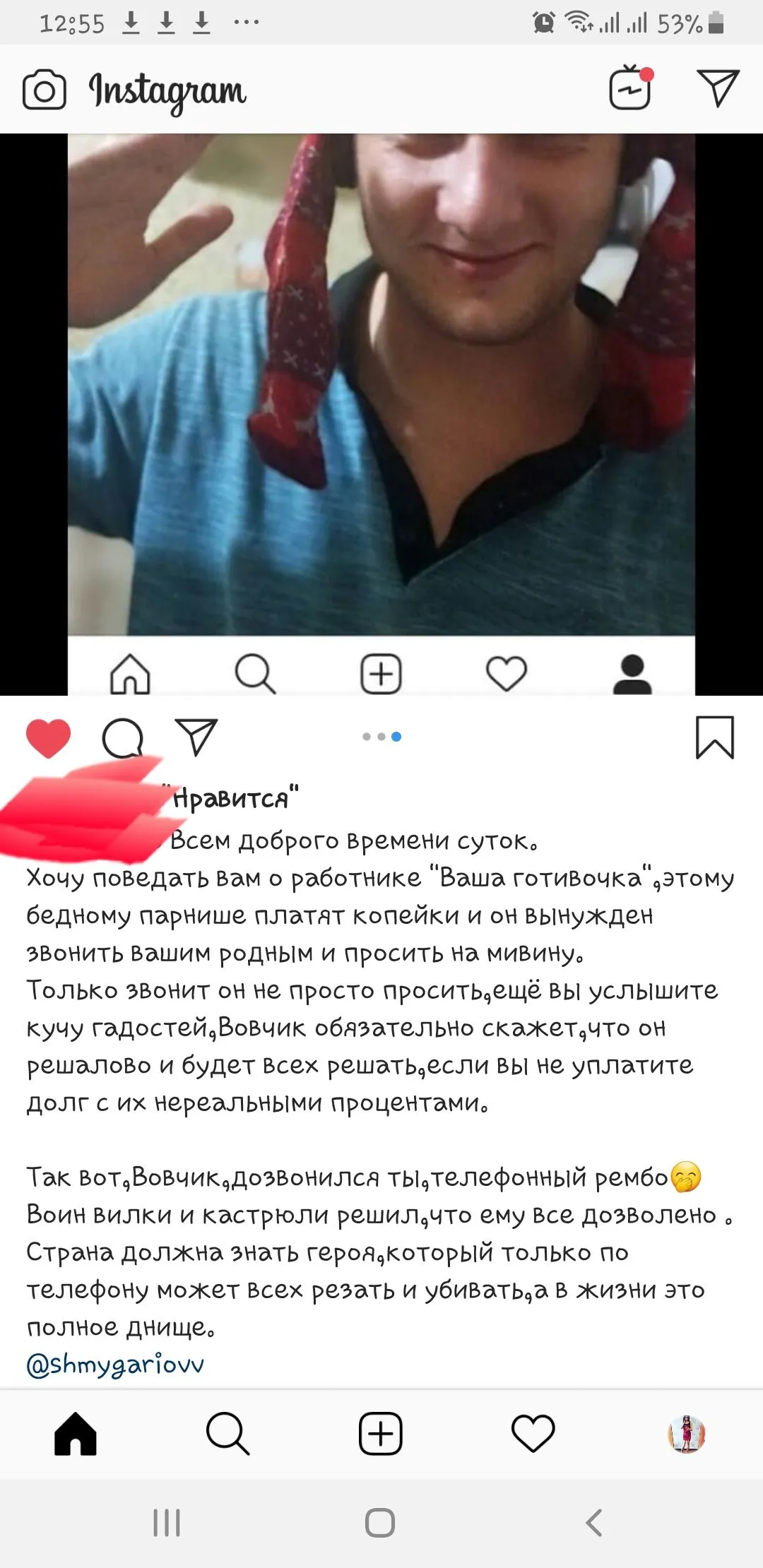Open comments on this post
The width and height of the screenshot is (763, 1568).
pos(123,738)
